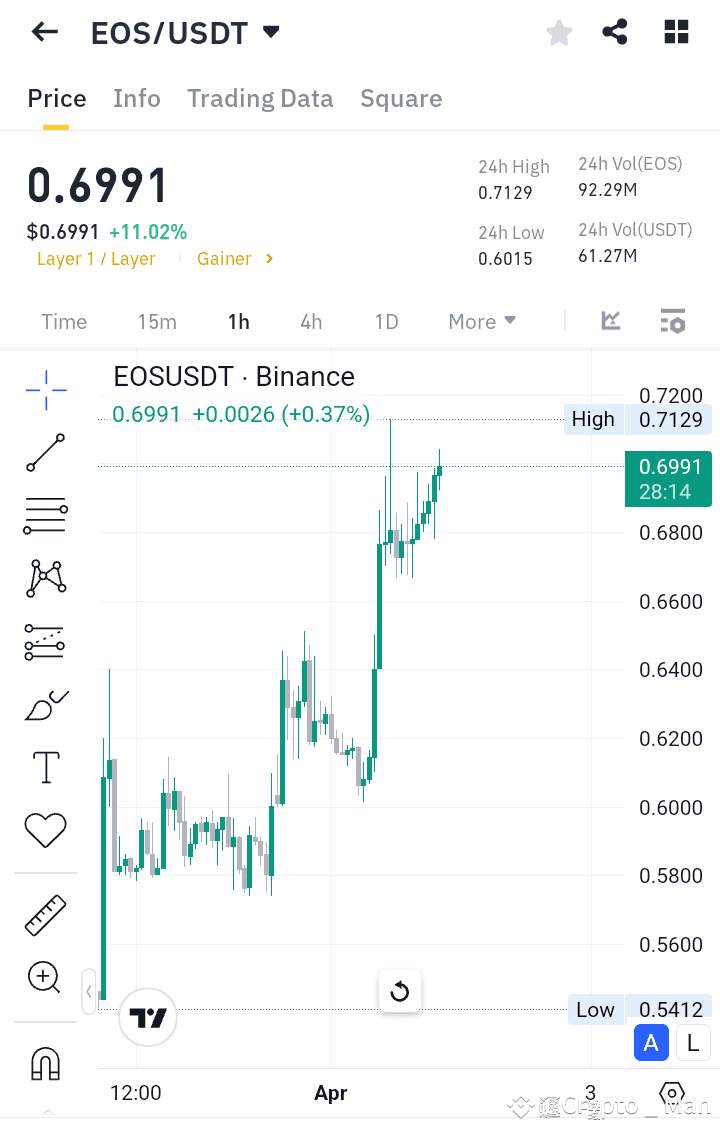Image resolution: width=720 pixels, height=1128 pixels.
Task: Open the indicators panel
Action: tap(610, 321)
